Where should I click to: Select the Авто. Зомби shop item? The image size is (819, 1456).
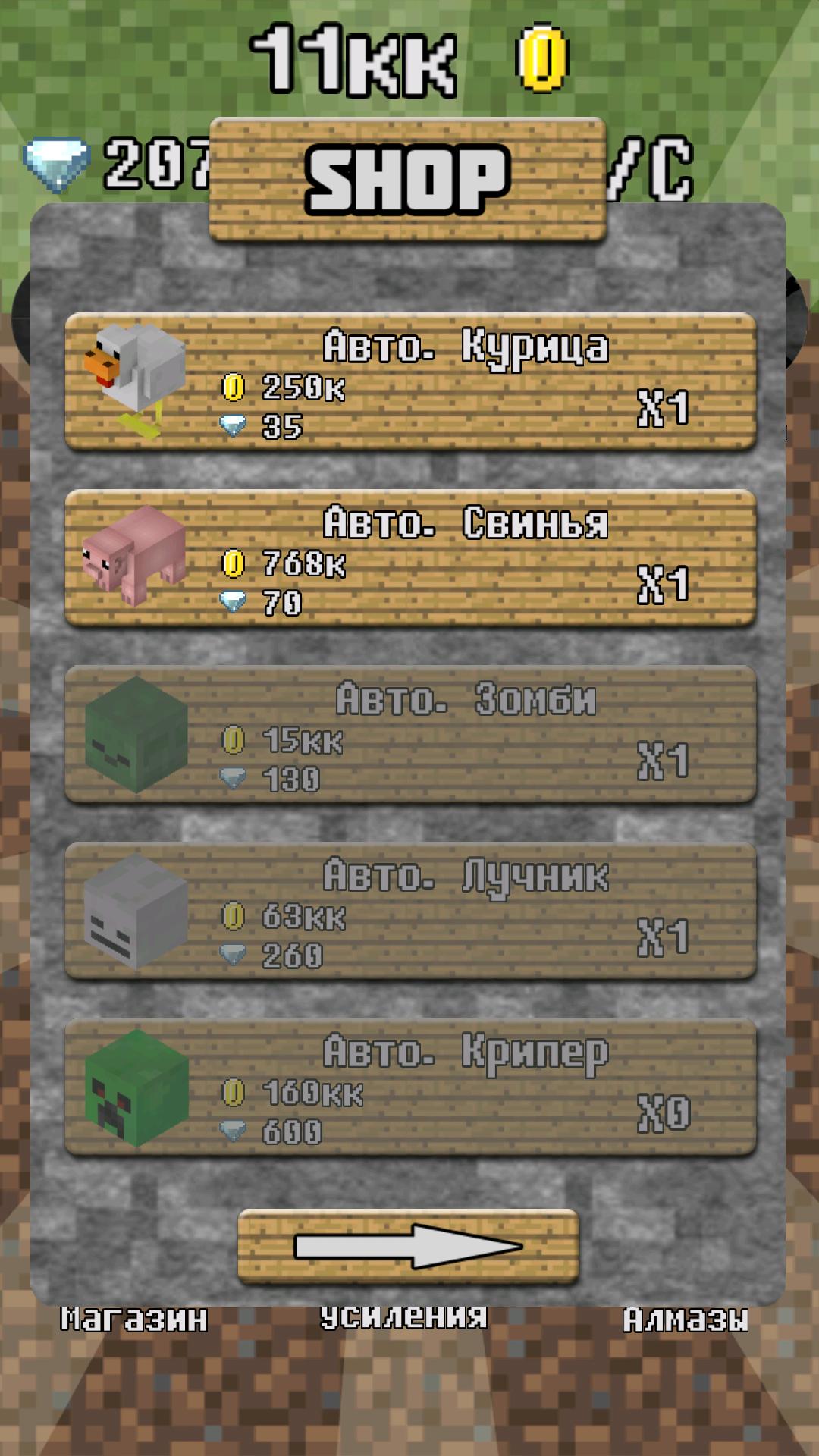click(410, 734)
